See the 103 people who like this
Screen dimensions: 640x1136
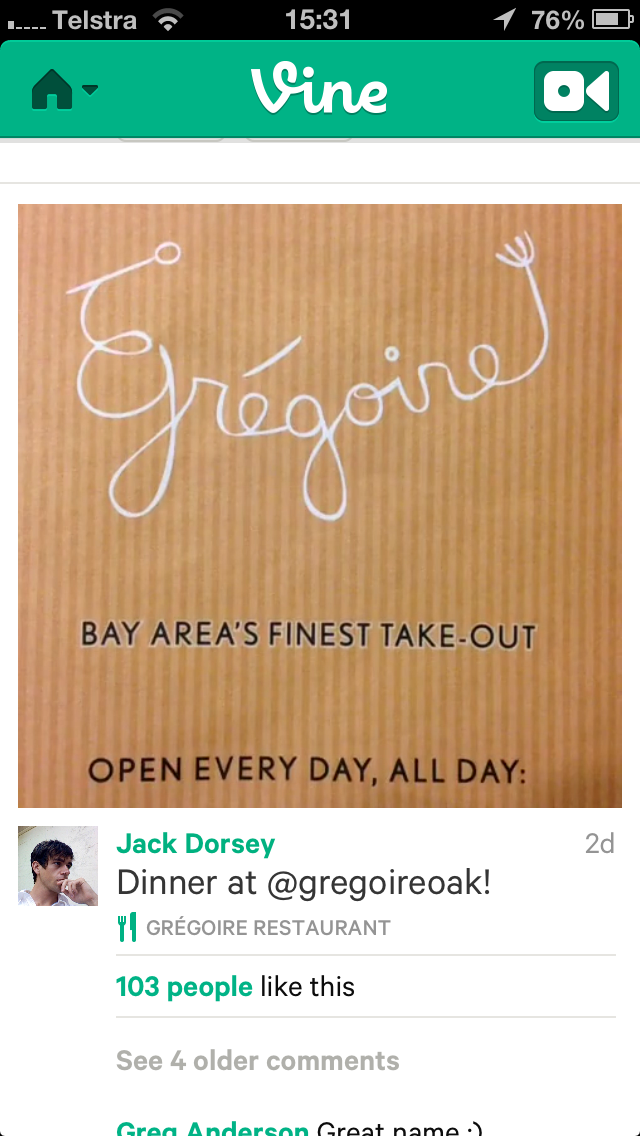point(184,987)
